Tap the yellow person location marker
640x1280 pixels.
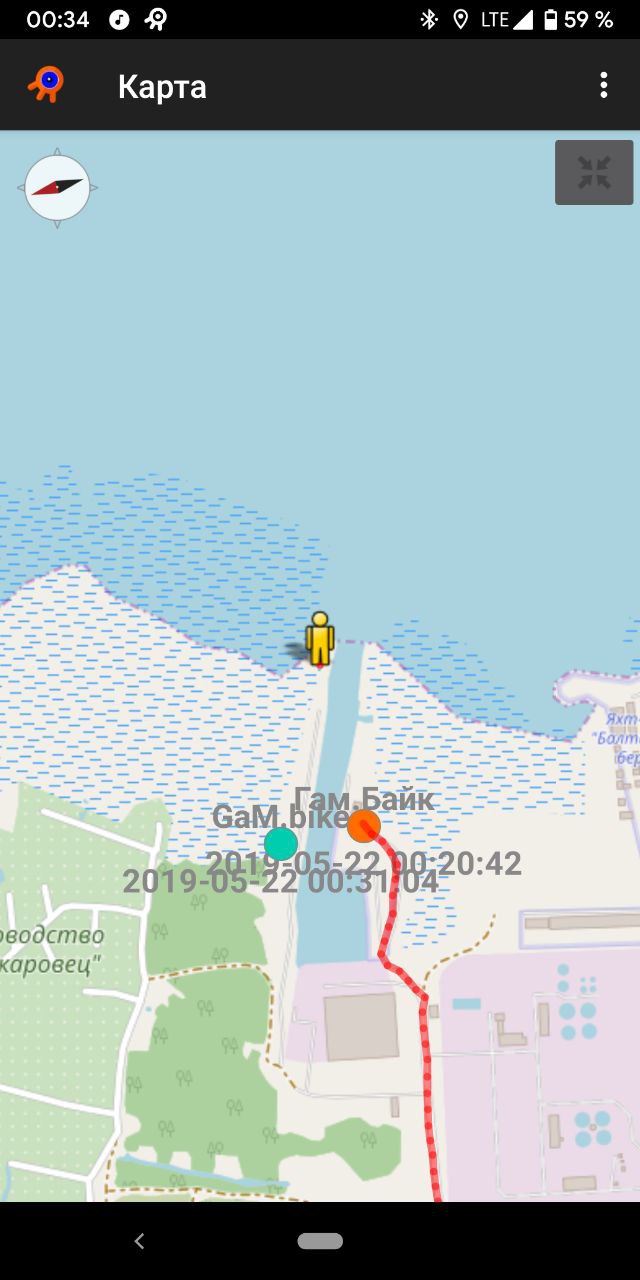click(319, 639)
